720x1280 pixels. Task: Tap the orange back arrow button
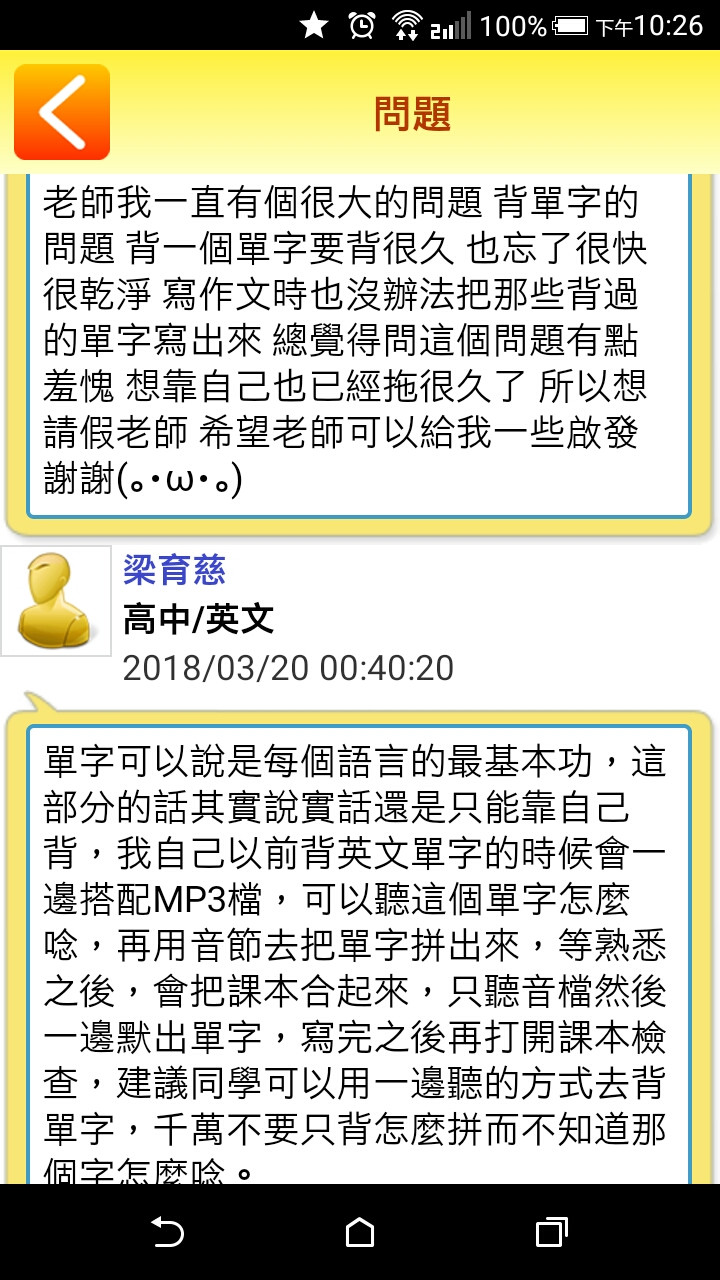click(x=62, y=112)
